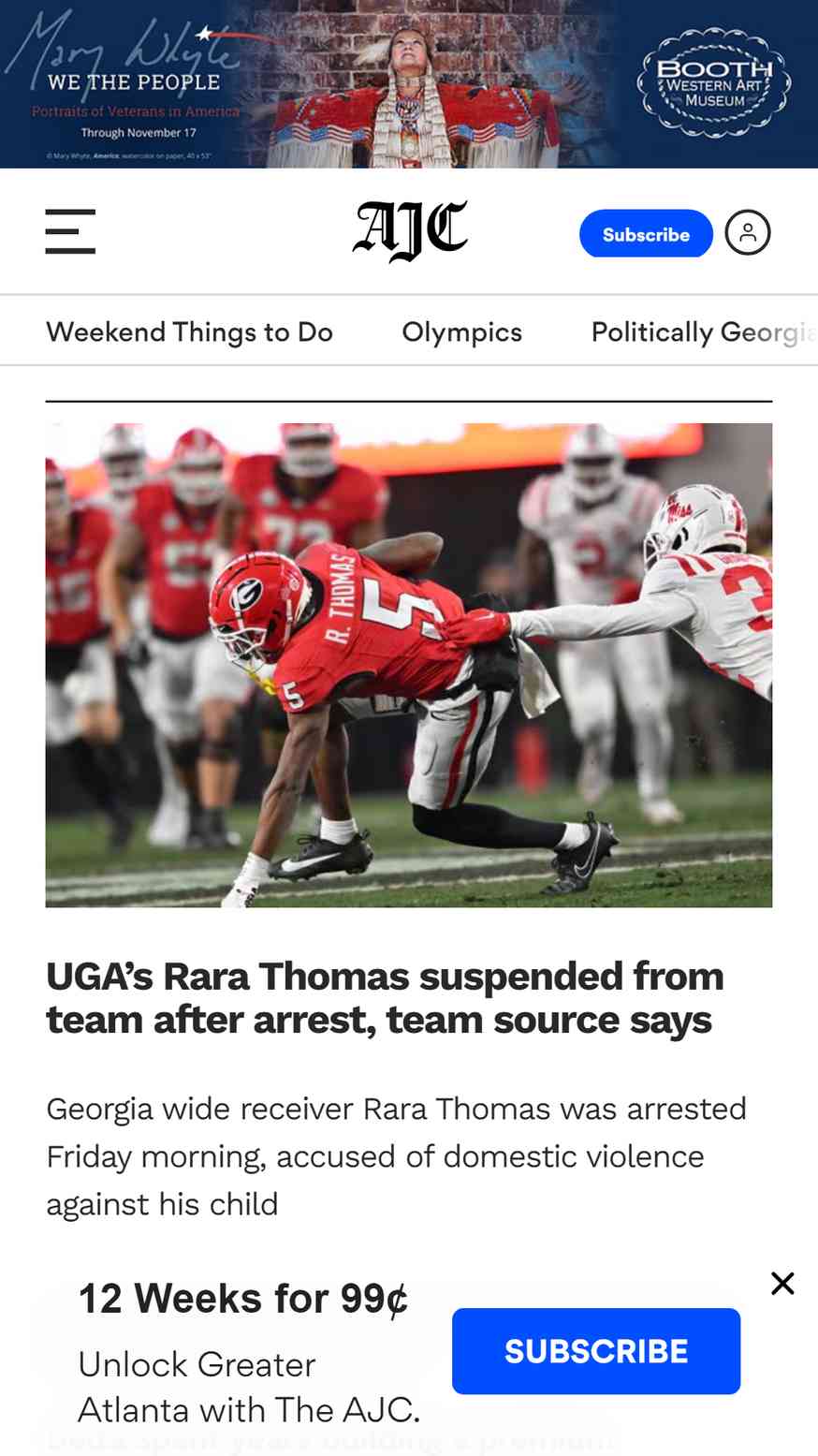Dismiss the 12 Weeks for 99¢ banner
The width and height of the screenshot is (818, 1456).
tap(782, 1284)
